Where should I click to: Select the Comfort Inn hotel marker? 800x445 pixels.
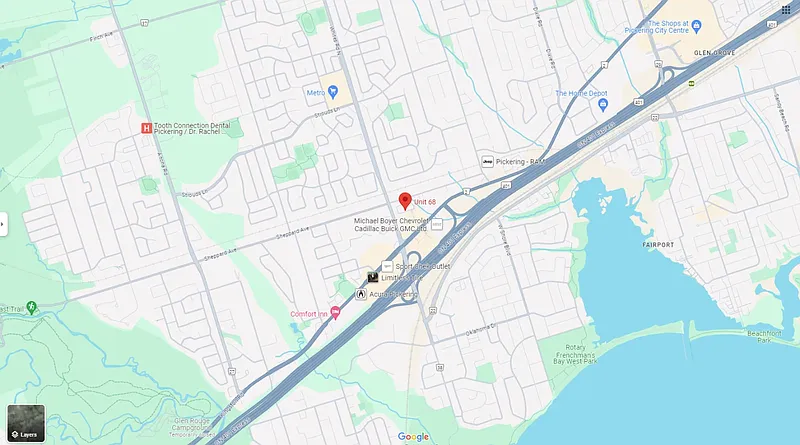pyautogui.click(x=336, y=314)
